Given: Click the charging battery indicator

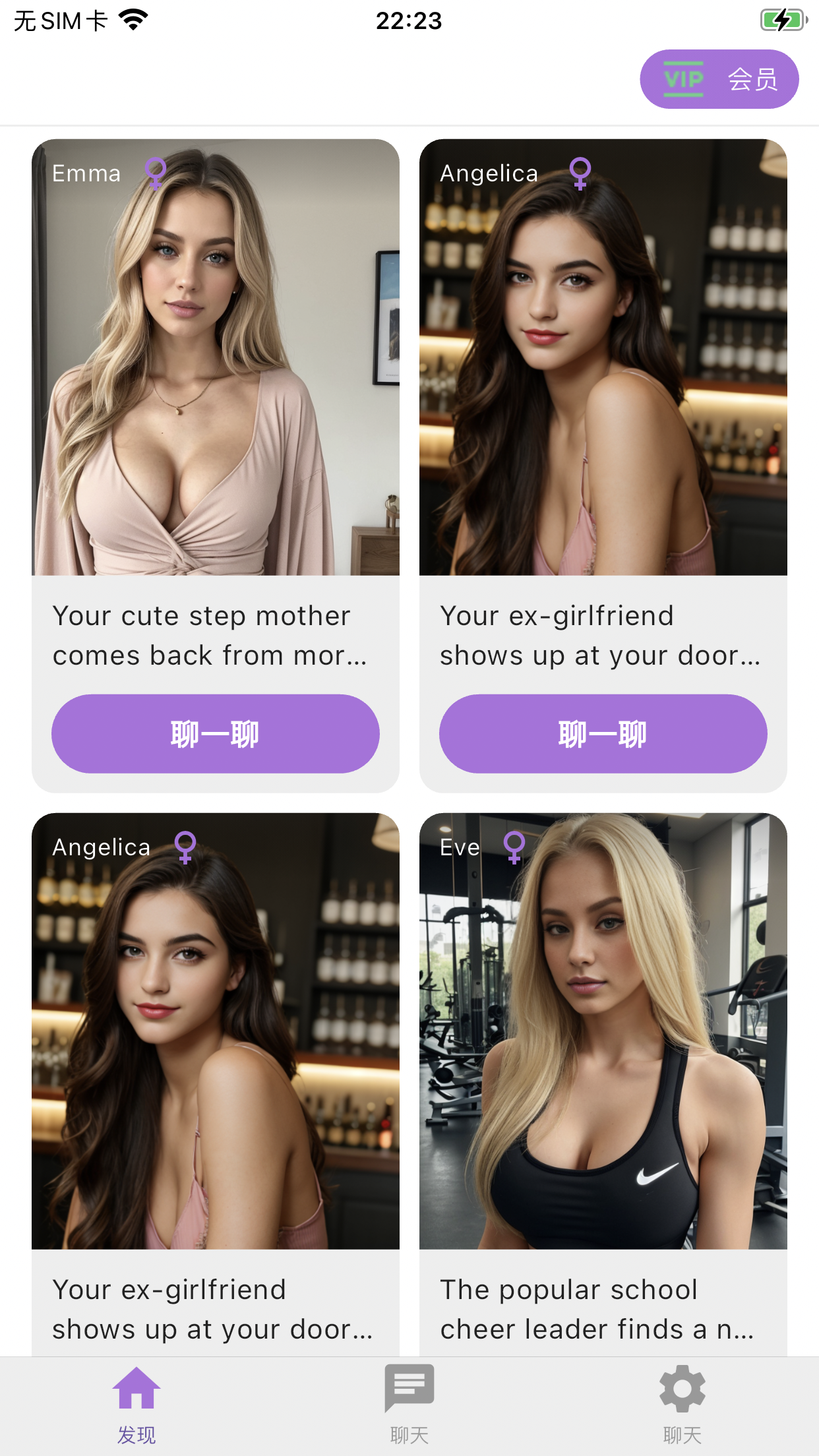Looking at the screenshot, I should click(x=781, y=20).
